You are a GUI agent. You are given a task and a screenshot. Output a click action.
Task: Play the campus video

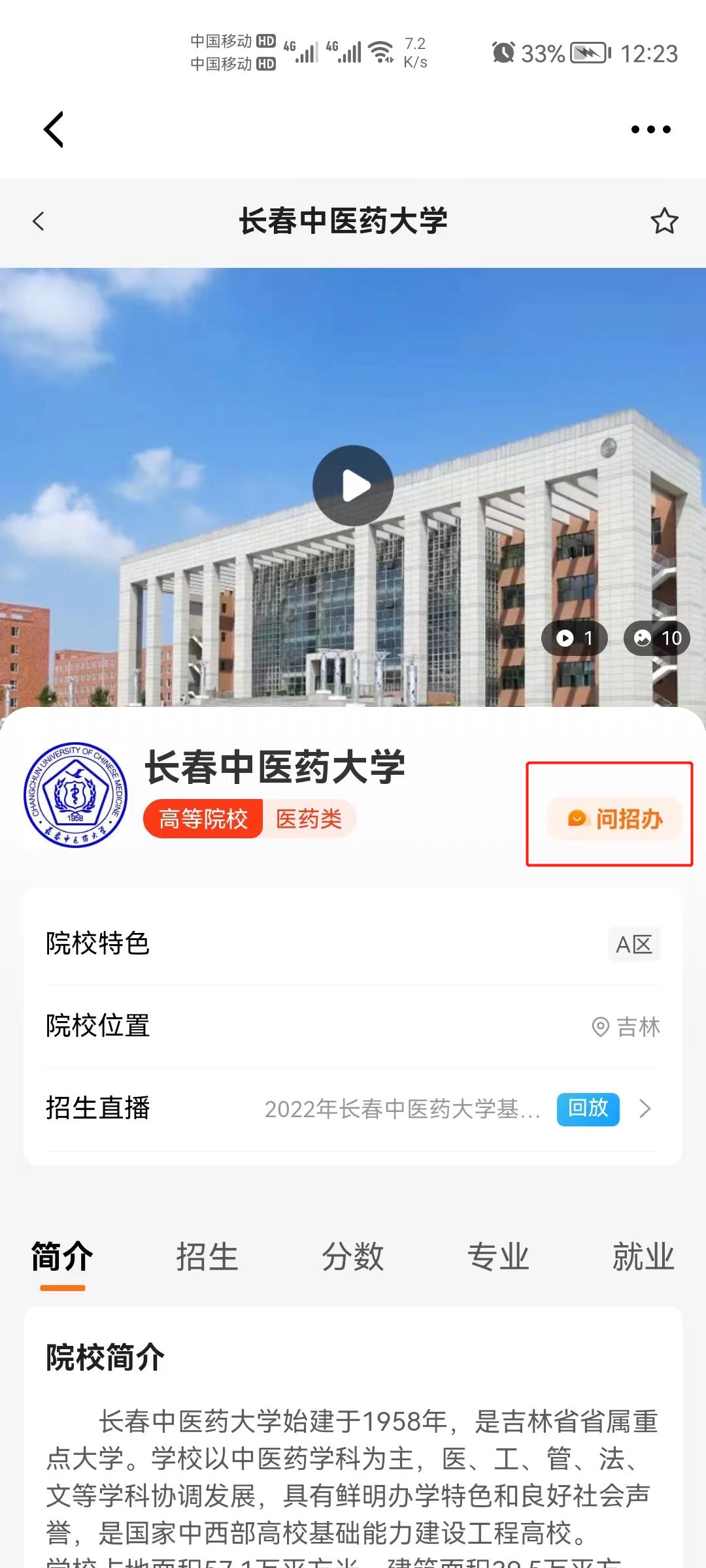point(353,485)
